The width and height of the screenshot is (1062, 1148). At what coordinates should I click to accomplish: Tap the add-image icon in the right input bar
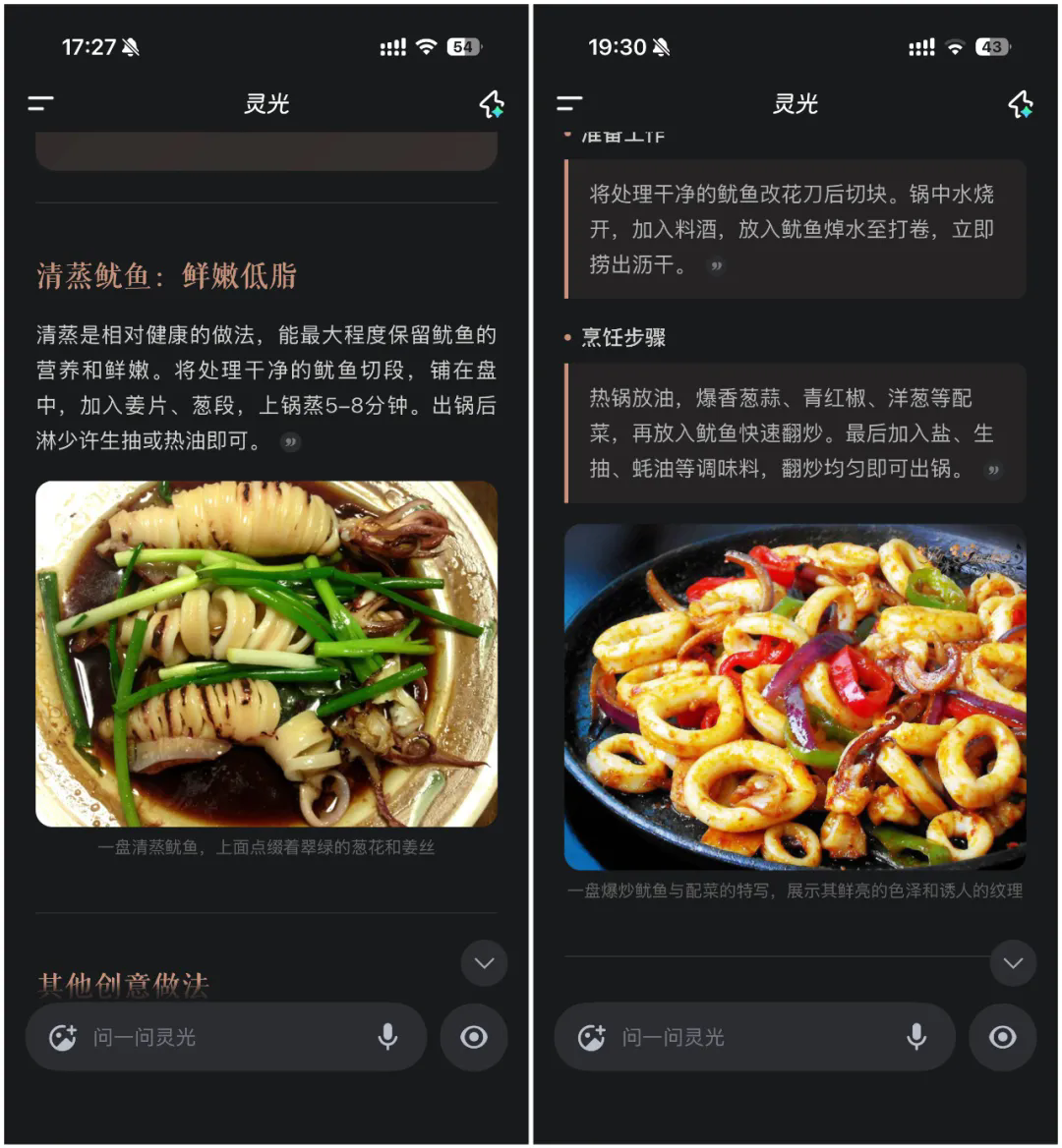click(x=591, y=1037)
